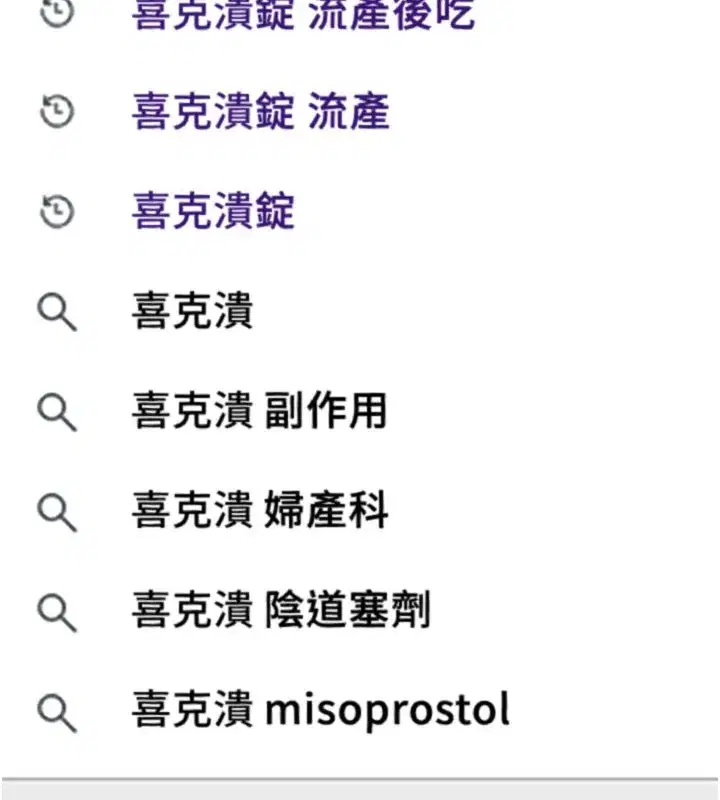This screenshot has width=720, height=800.
Task: Tap the suggestion 喜克潰 副作用
Action: [259, 411]
